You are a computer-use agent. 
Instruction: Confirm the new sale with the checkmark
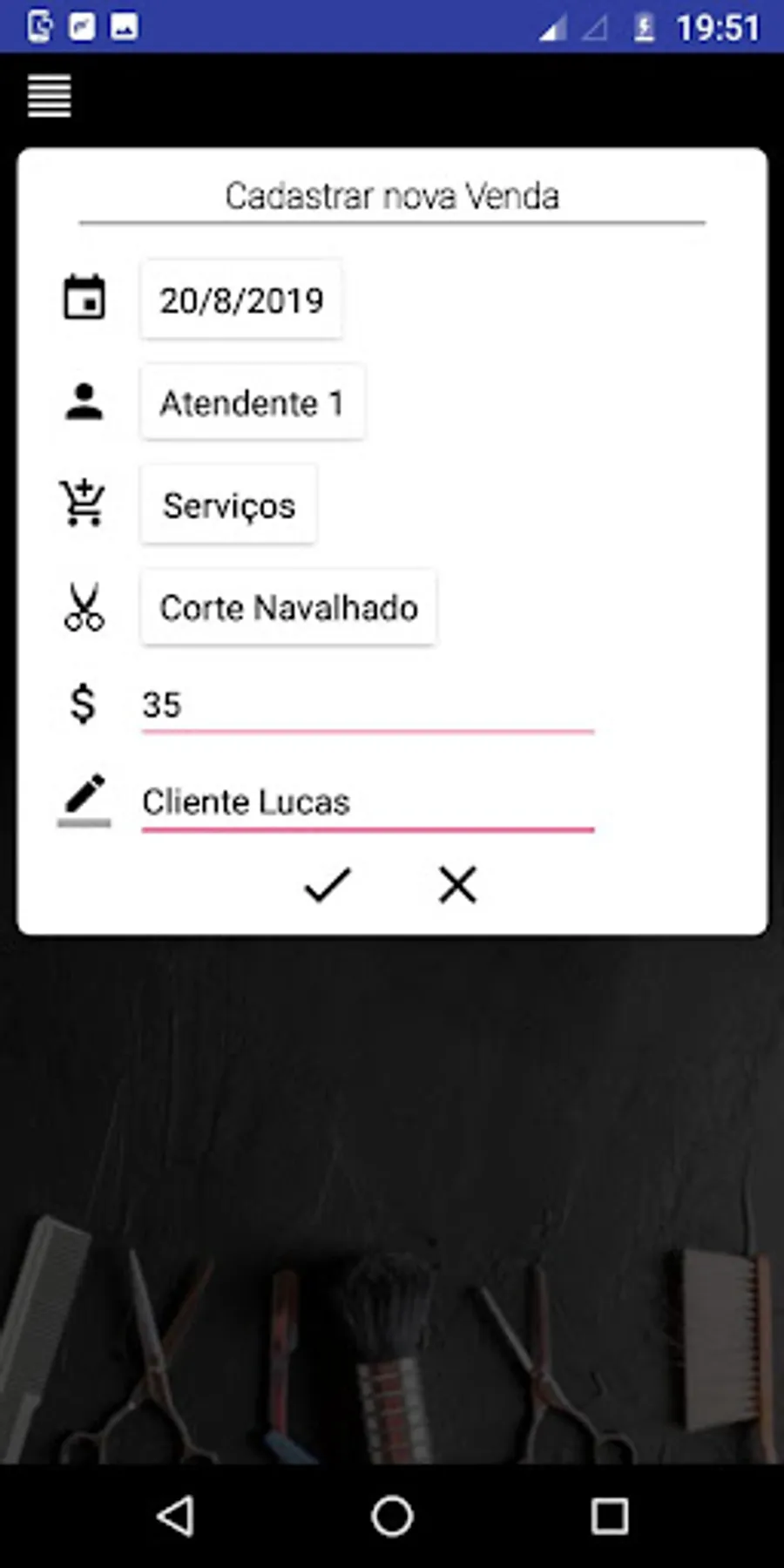point(328,885)
